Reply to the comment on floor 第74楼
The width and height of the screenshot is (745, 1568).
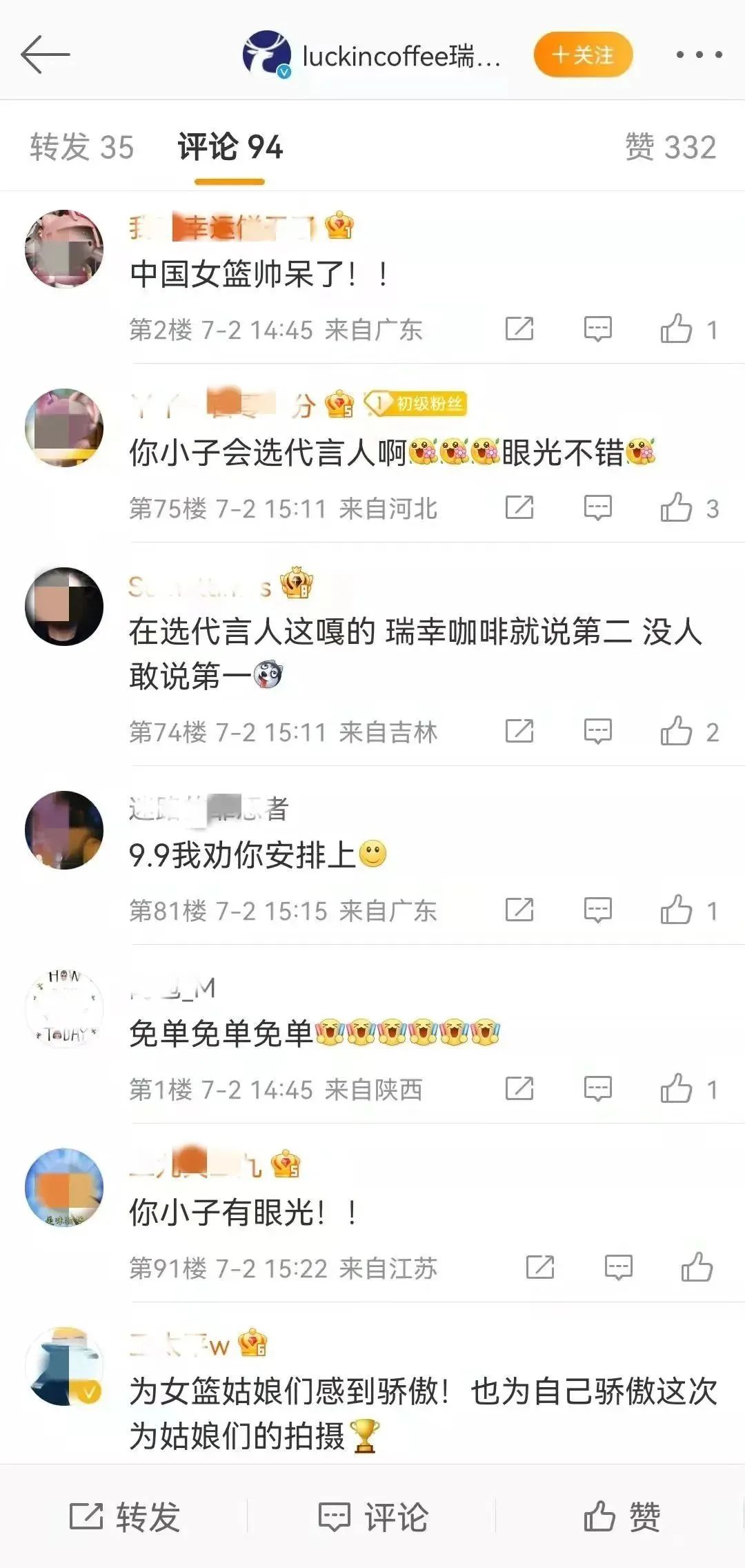point(597,732)
